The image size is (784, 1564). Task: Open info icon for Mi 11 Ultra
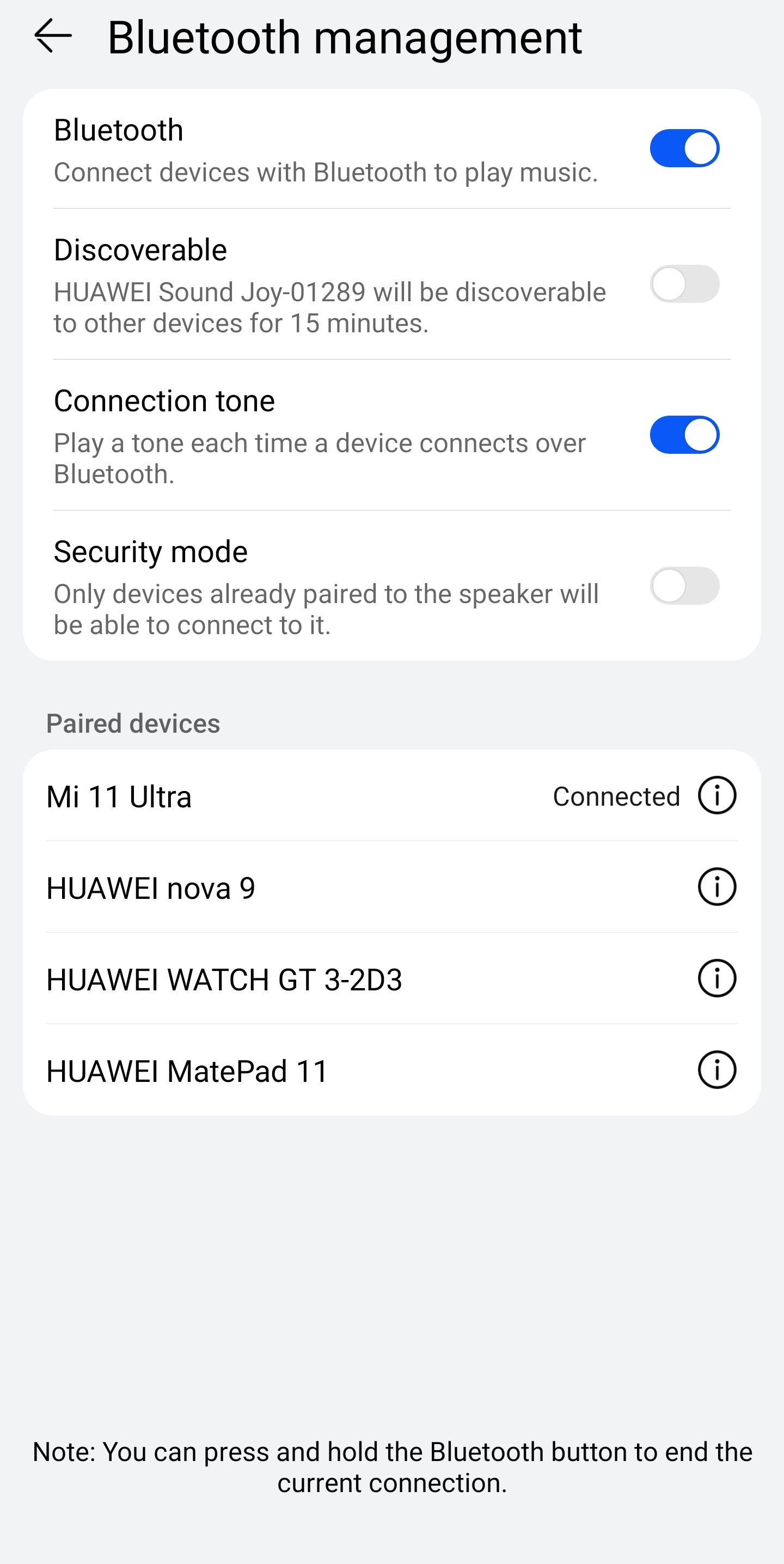pyautogui.click(x=716, y=795)
